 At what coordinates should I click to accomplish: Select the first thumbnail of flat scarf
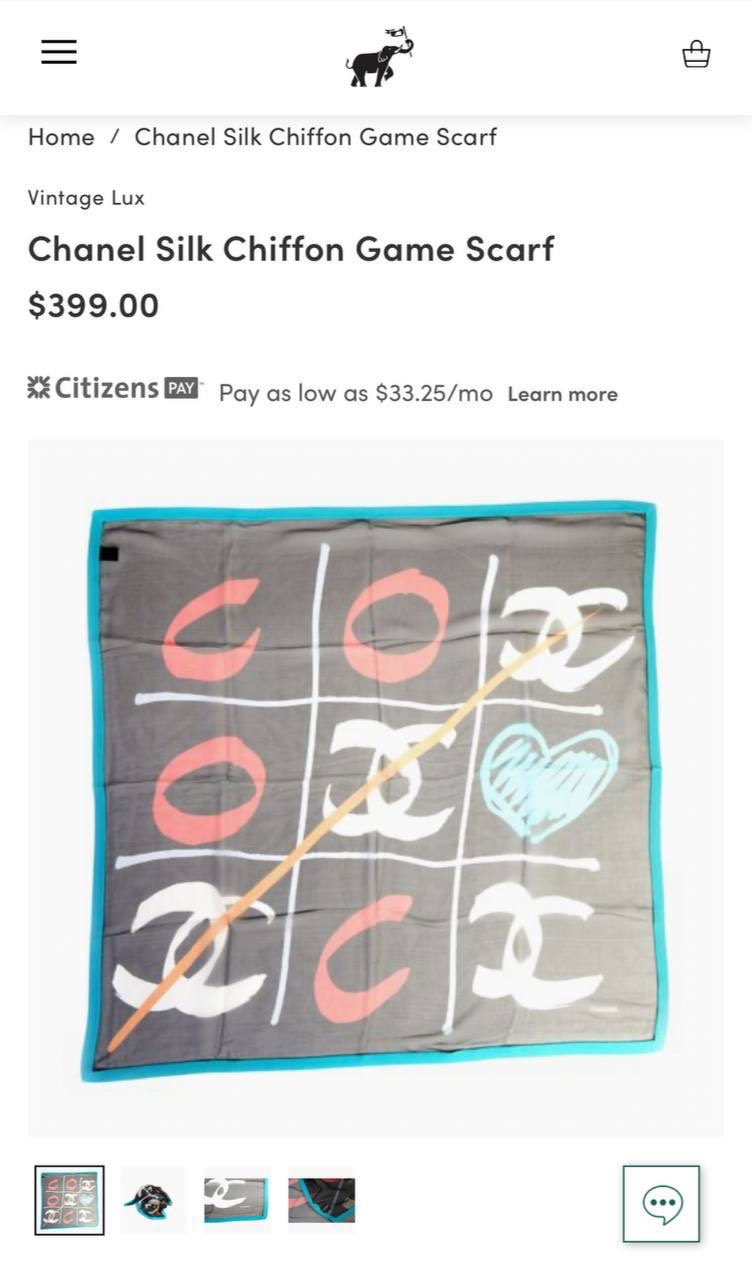pyautogui.click(x=69, y=1200)
